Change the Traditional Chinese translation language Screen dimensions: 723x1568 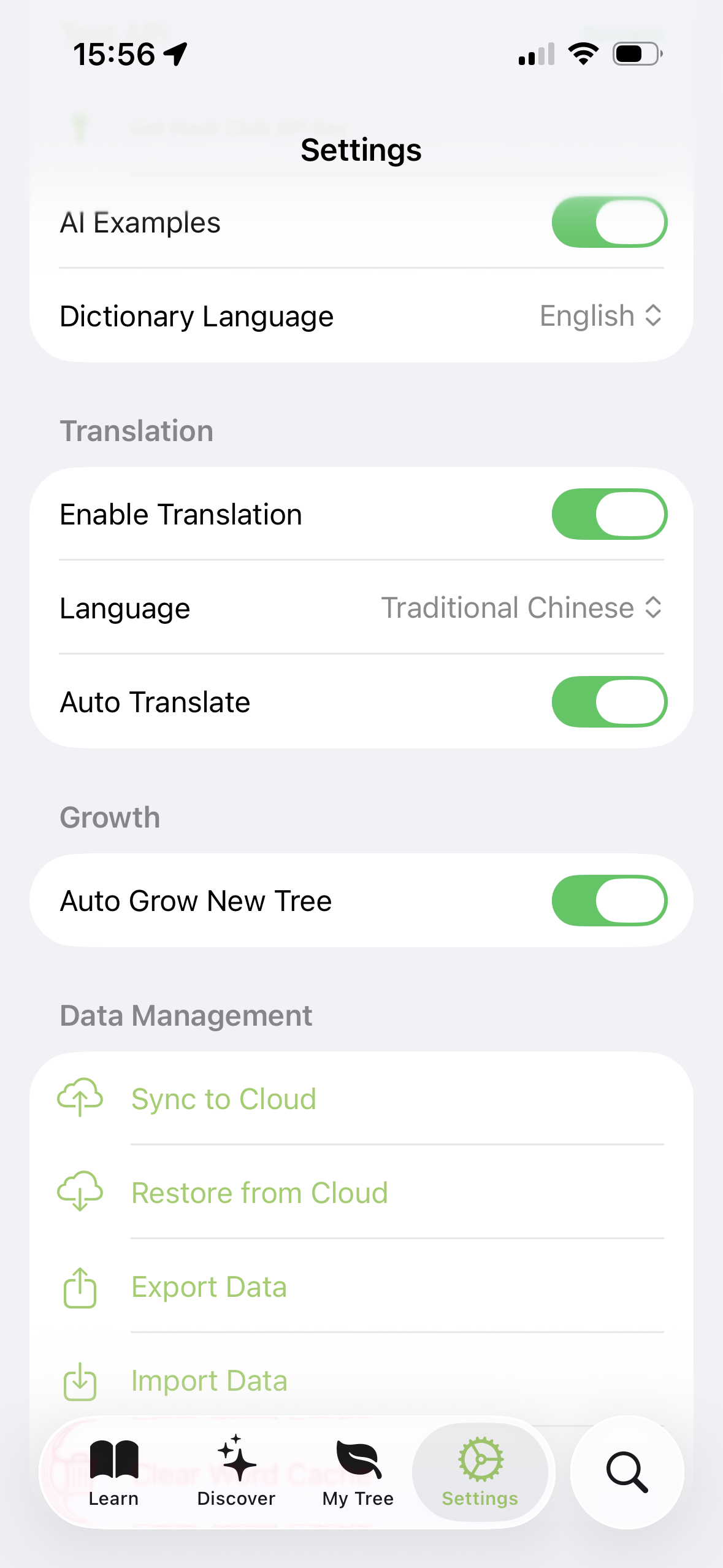point(521,608)
